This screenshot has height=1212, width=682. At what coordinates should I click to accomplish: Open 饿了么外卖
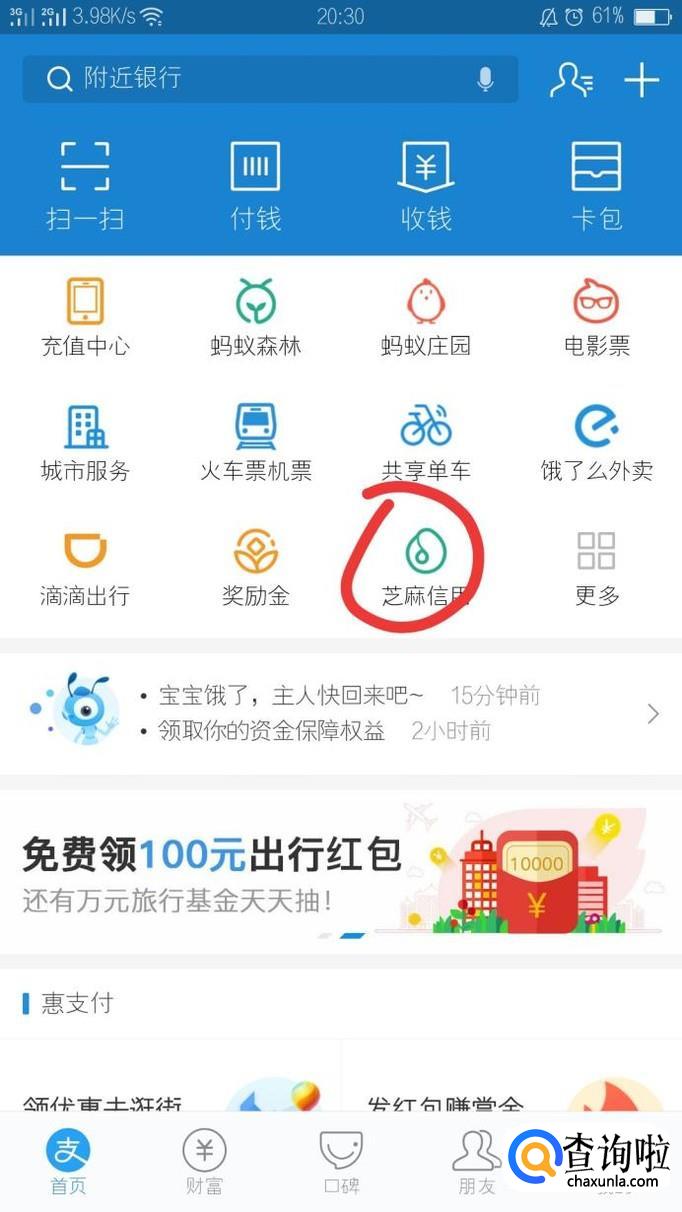[597, 442]
